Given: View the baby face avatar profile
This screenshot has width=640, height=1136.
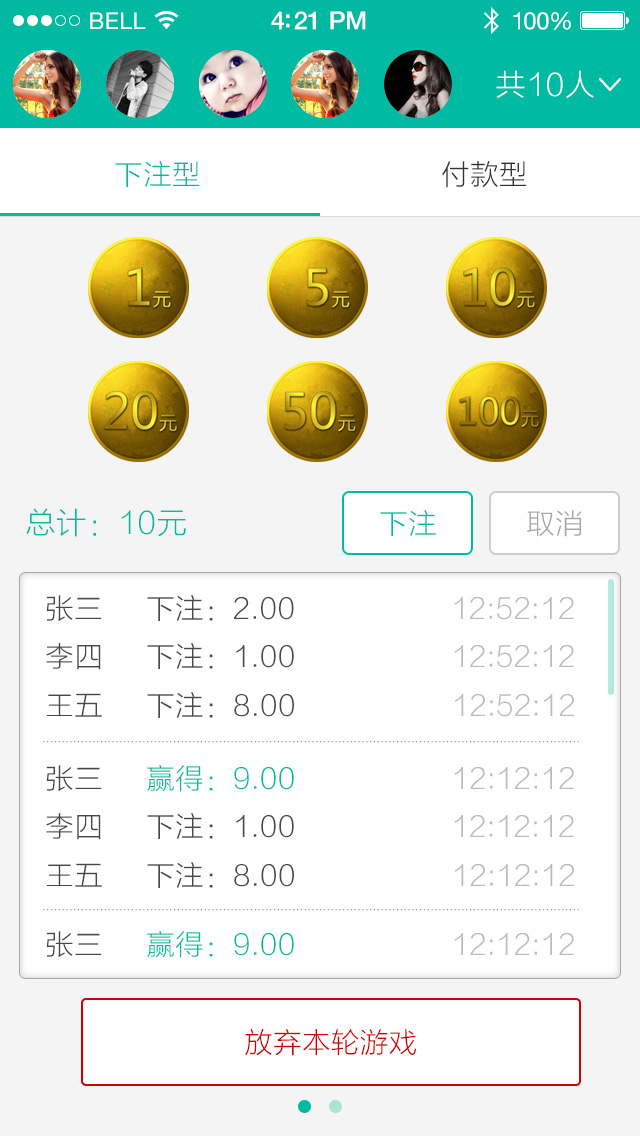Looking at the screenshot, I should point(233,84).
